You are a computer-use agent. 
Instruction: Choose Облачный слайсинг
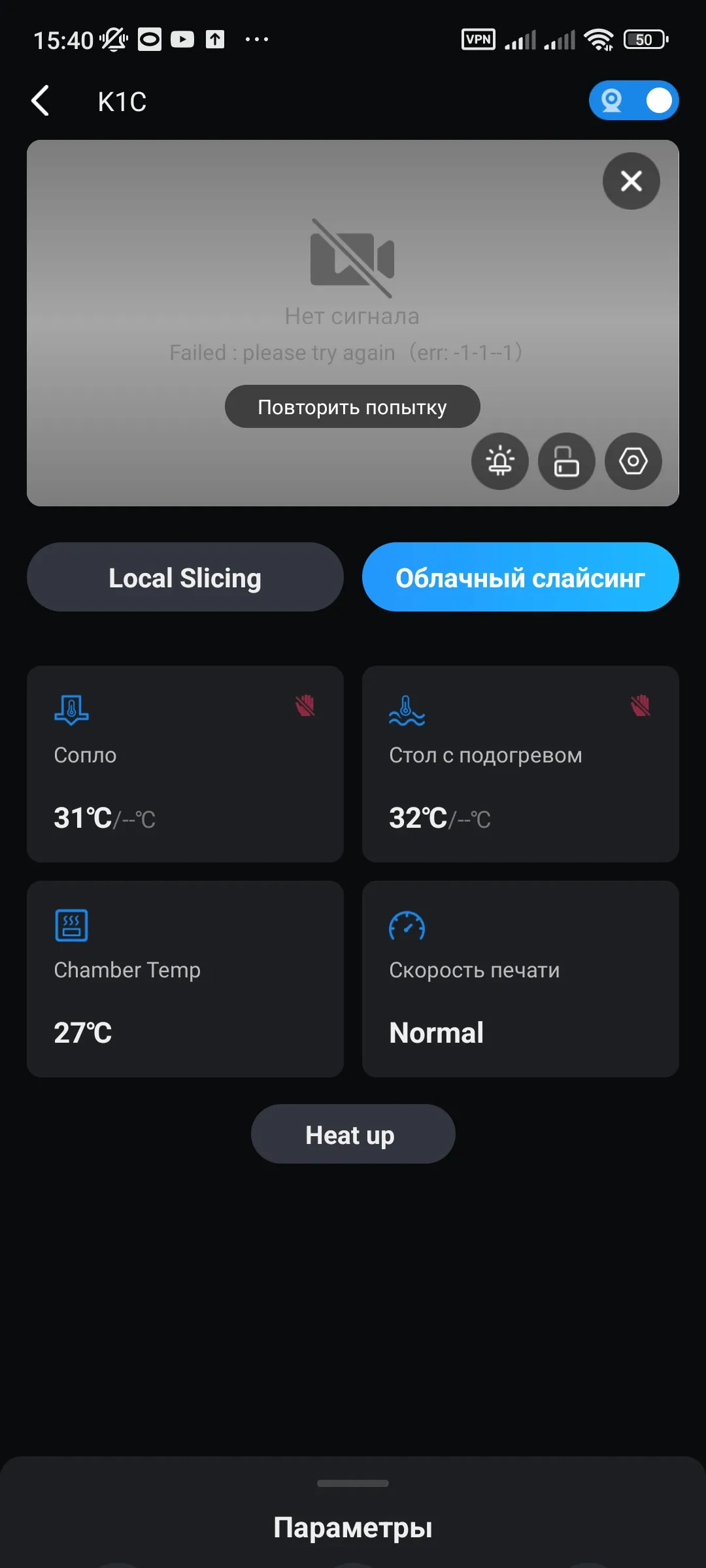(x=520, y=578)
